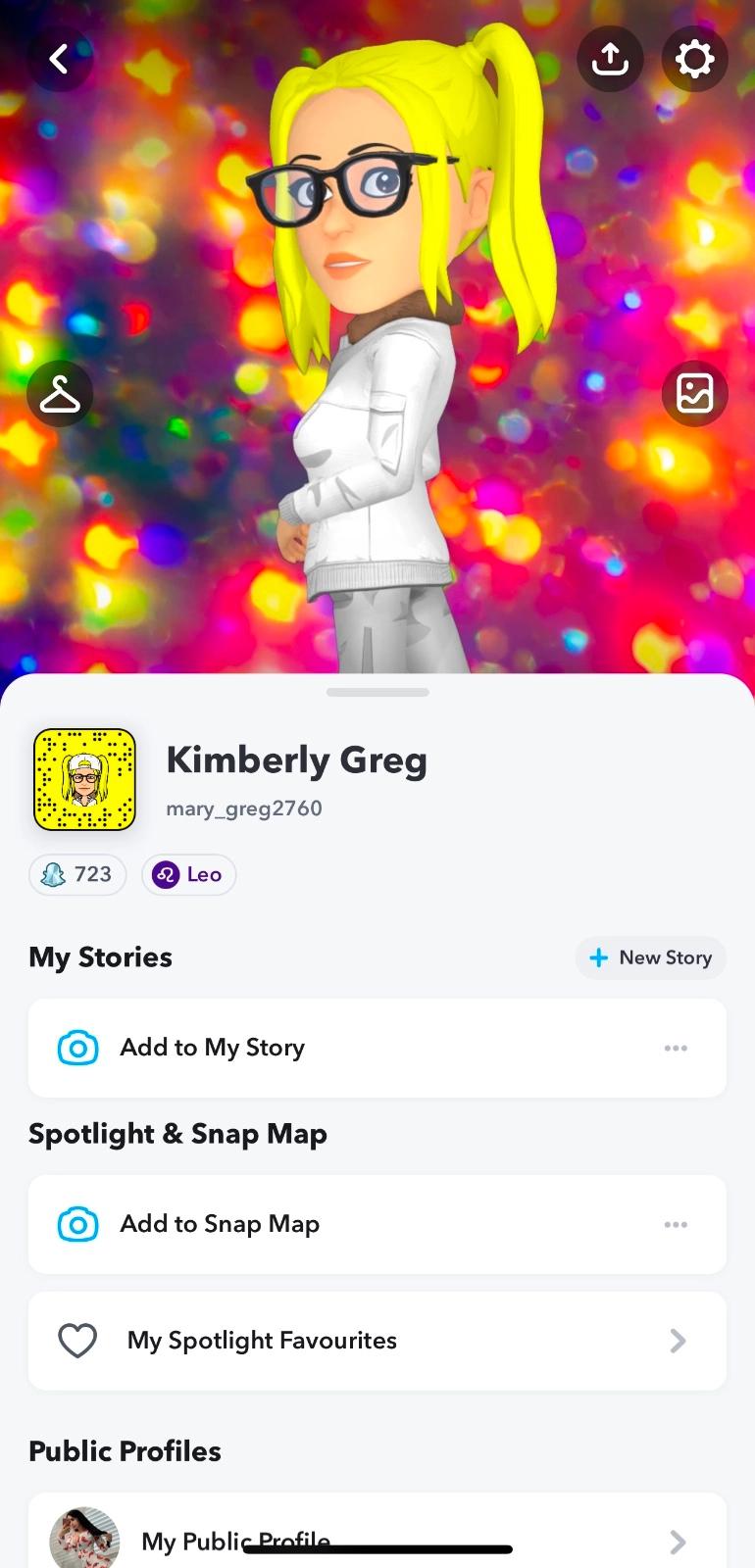This screenshot has height=1568, width=755.
Task: Change outfit using the hanger icon
Action: coord(60,394)
